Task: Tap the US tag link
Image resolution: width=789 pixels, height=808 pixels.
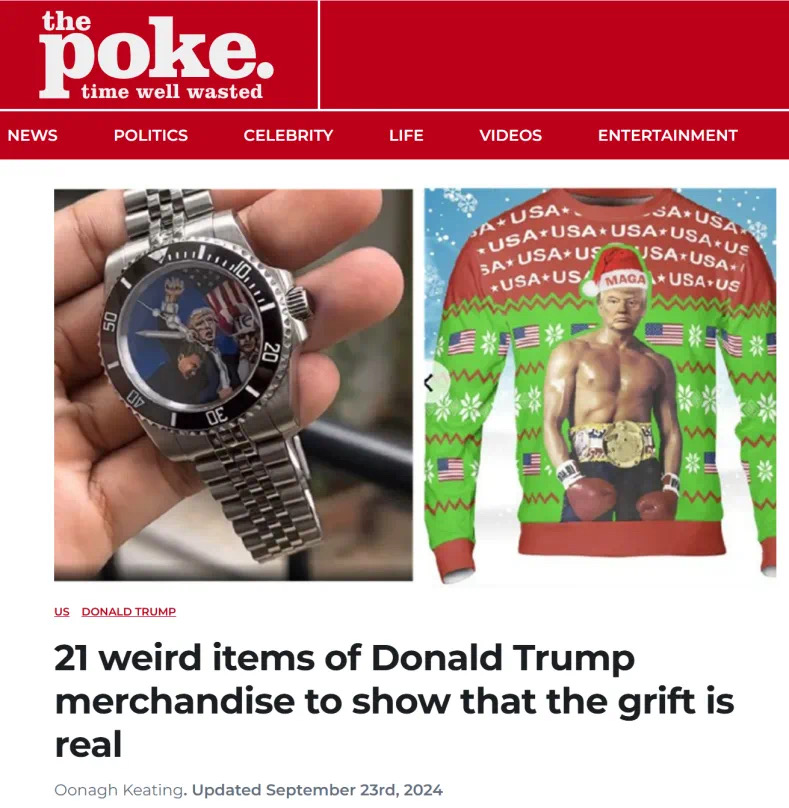Action: (x=62, y=611)
